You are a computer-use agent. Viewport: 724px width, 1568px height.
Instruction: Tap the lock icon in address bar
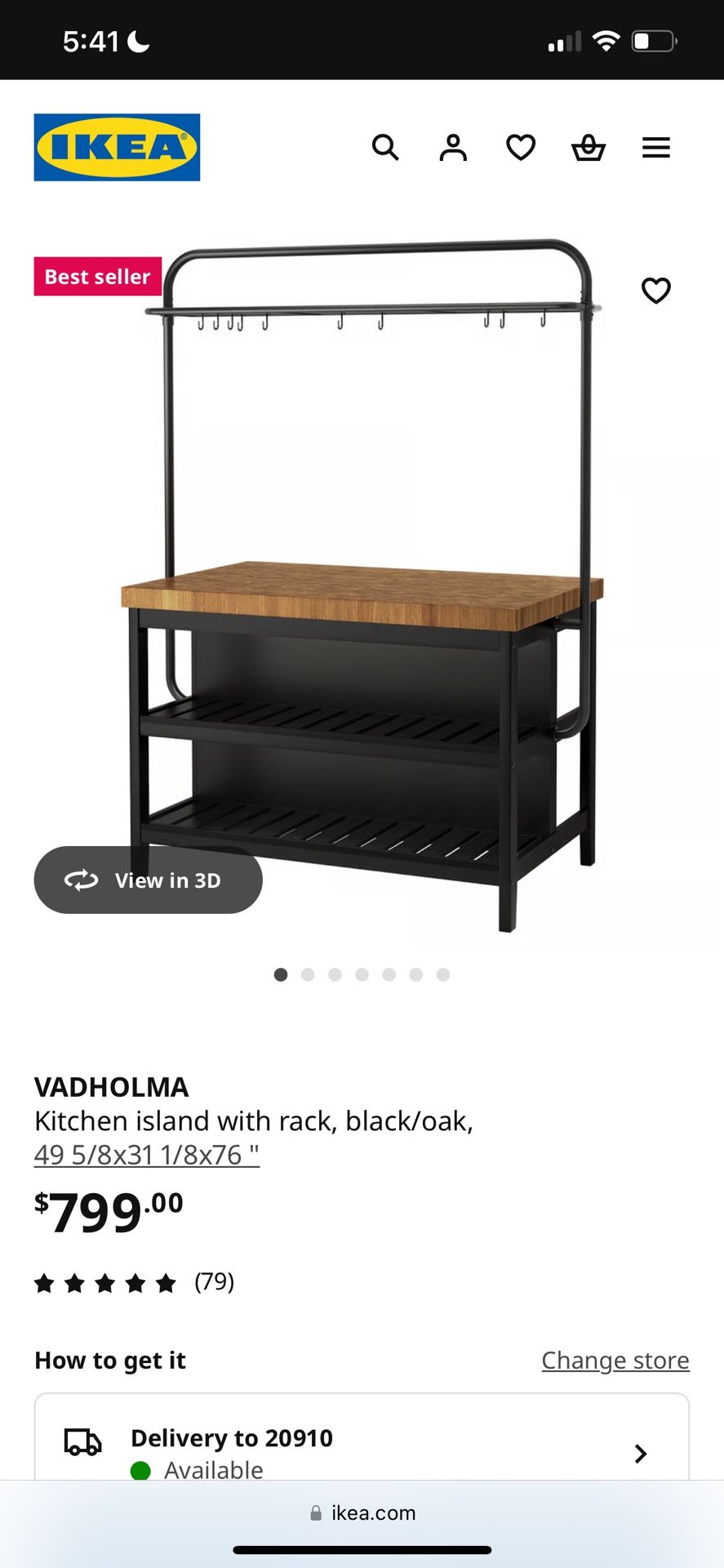tap(315, 1512)
